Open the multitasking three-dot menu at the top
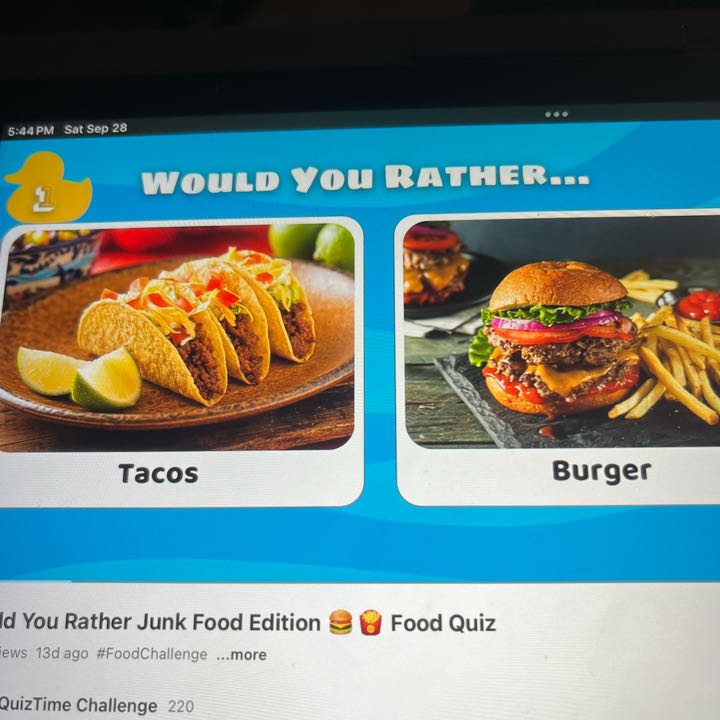Screen dimensions: 720x720 coord(556,115)
